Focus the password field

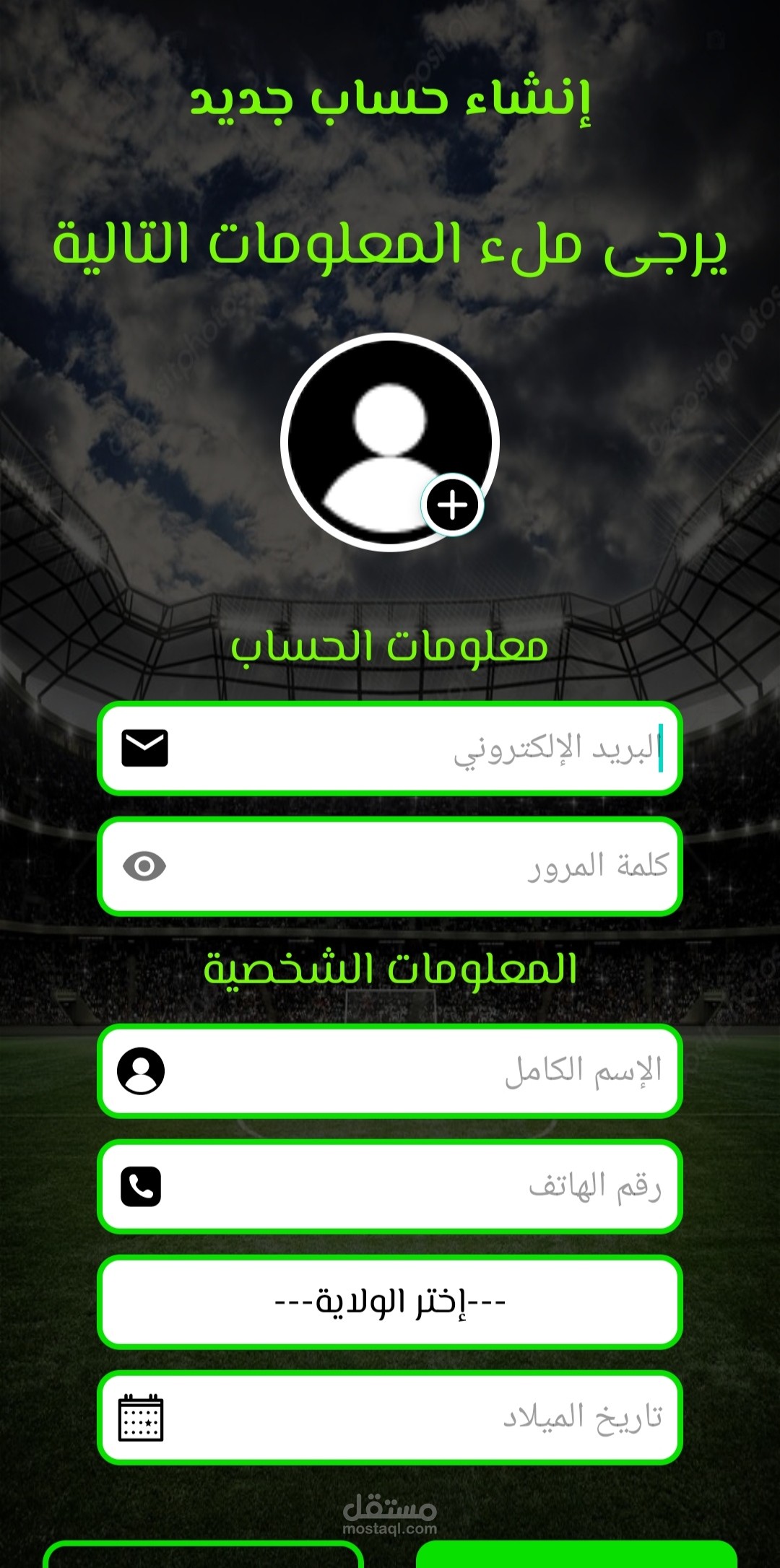[x=390, y=866]
